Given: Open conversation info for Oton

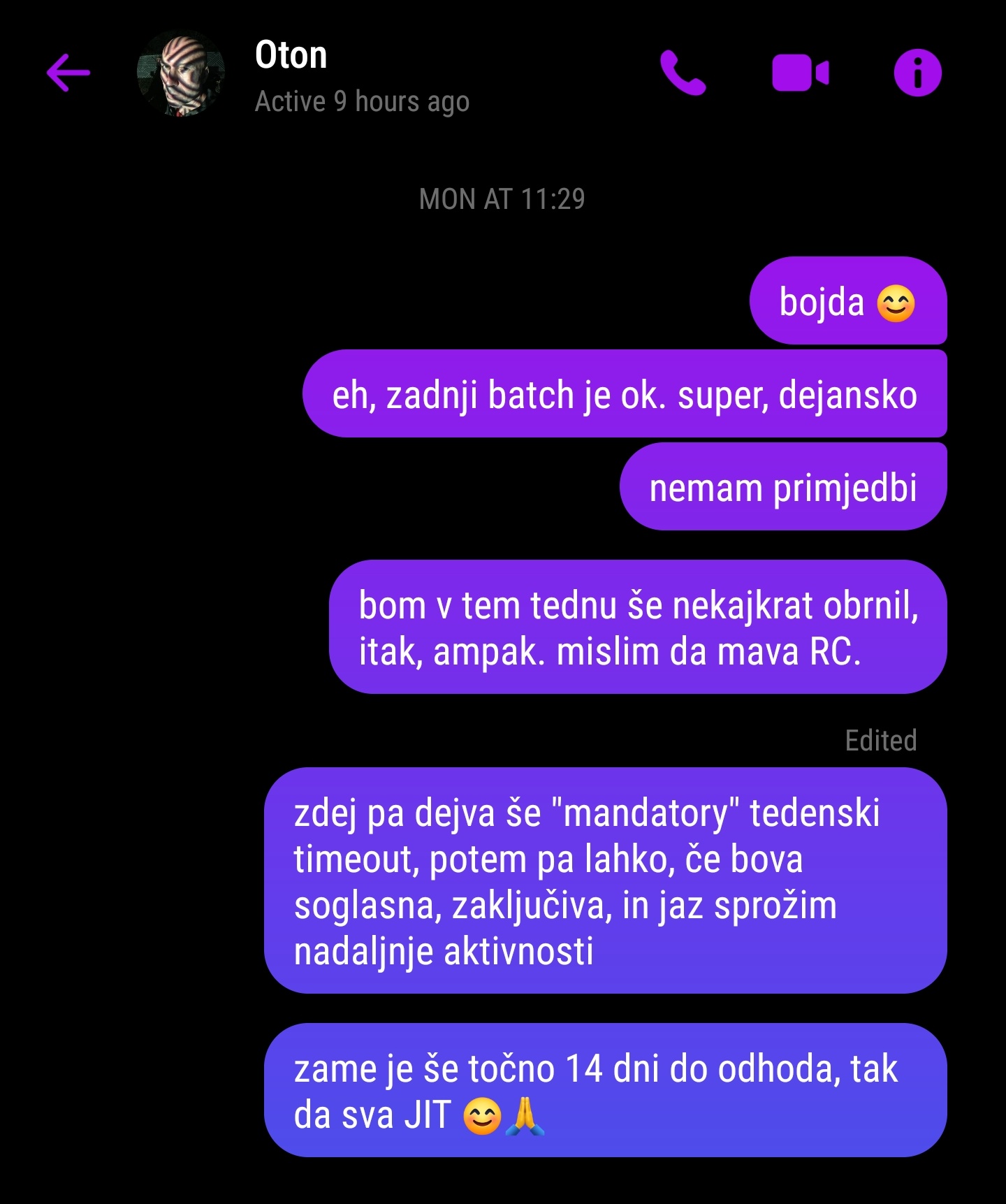Looking at the screenshot, I should click(x=917, y=73).
